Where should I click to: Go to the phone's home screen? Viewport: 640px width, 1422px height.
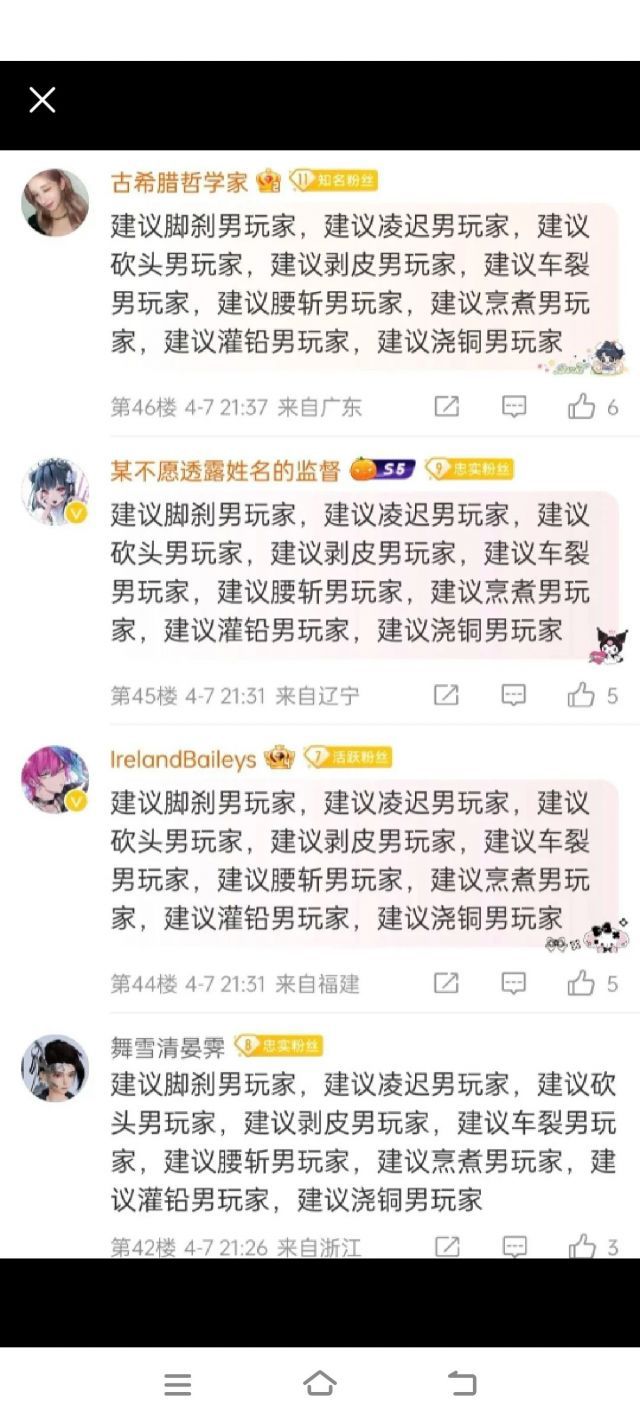tap(319, 1384)
